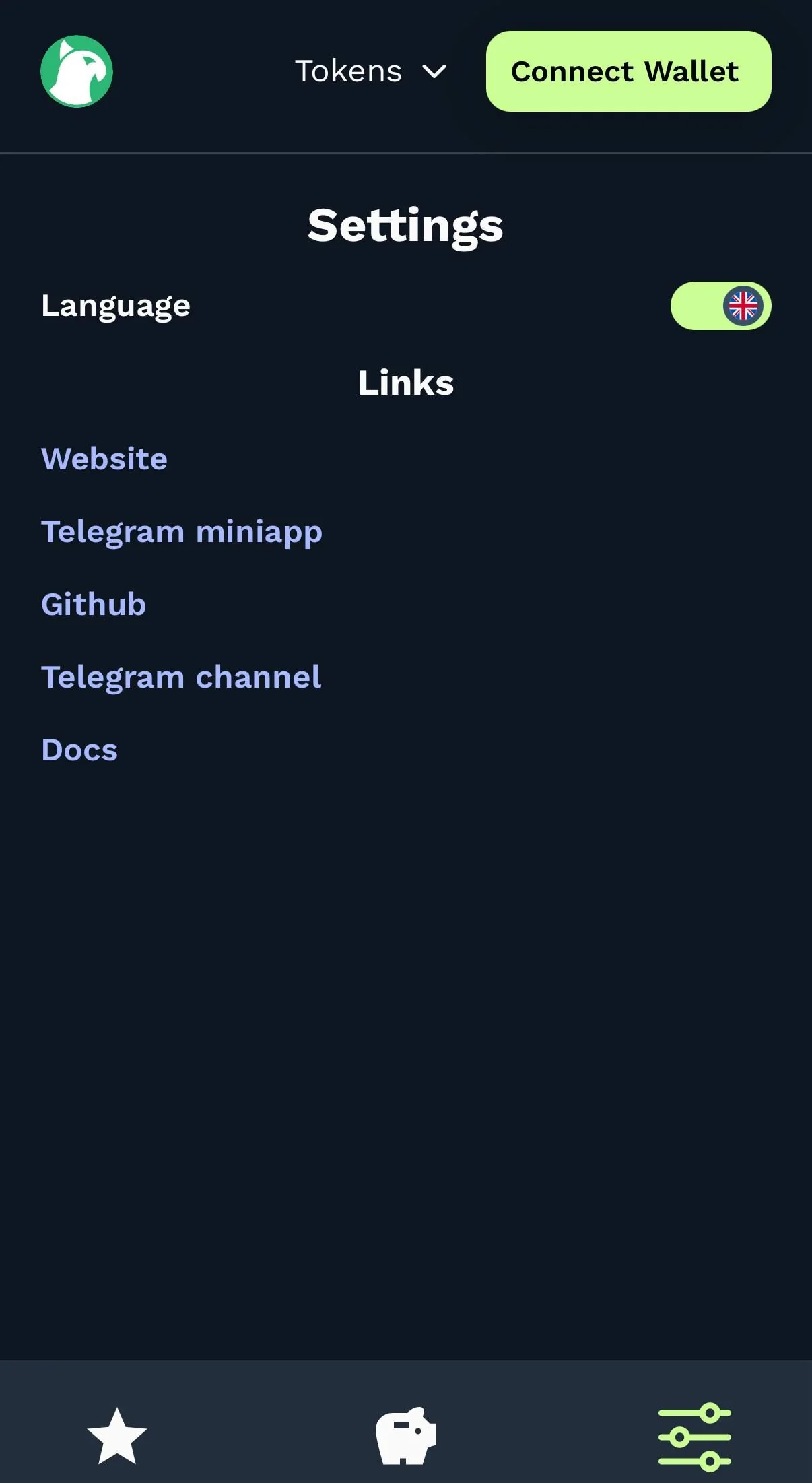This screenshot has width=812, height=1483.
Task: Visit the Github link
Action: click(x=94, y=605)
